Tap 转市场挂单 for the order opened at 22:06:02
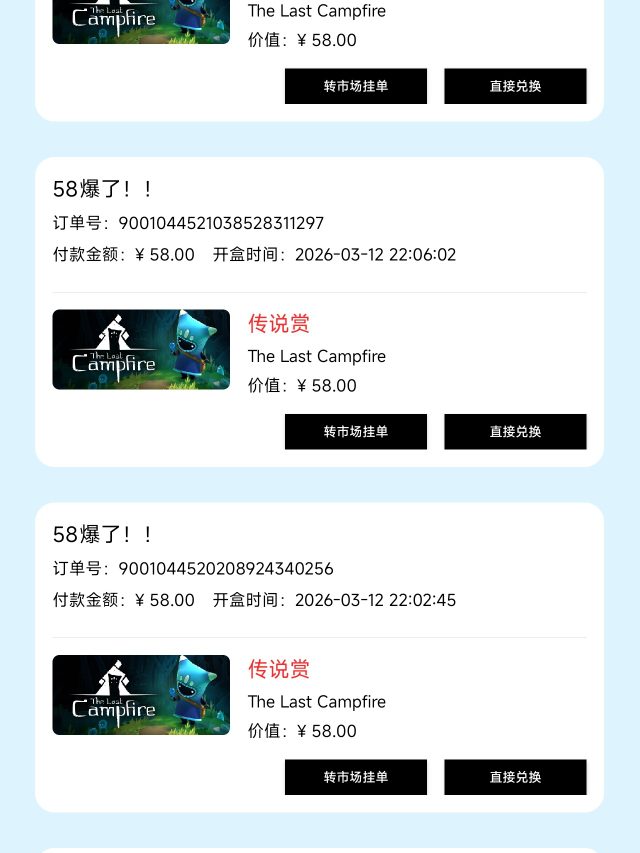Viewport: 640px width, 853px height. point(355,432)
